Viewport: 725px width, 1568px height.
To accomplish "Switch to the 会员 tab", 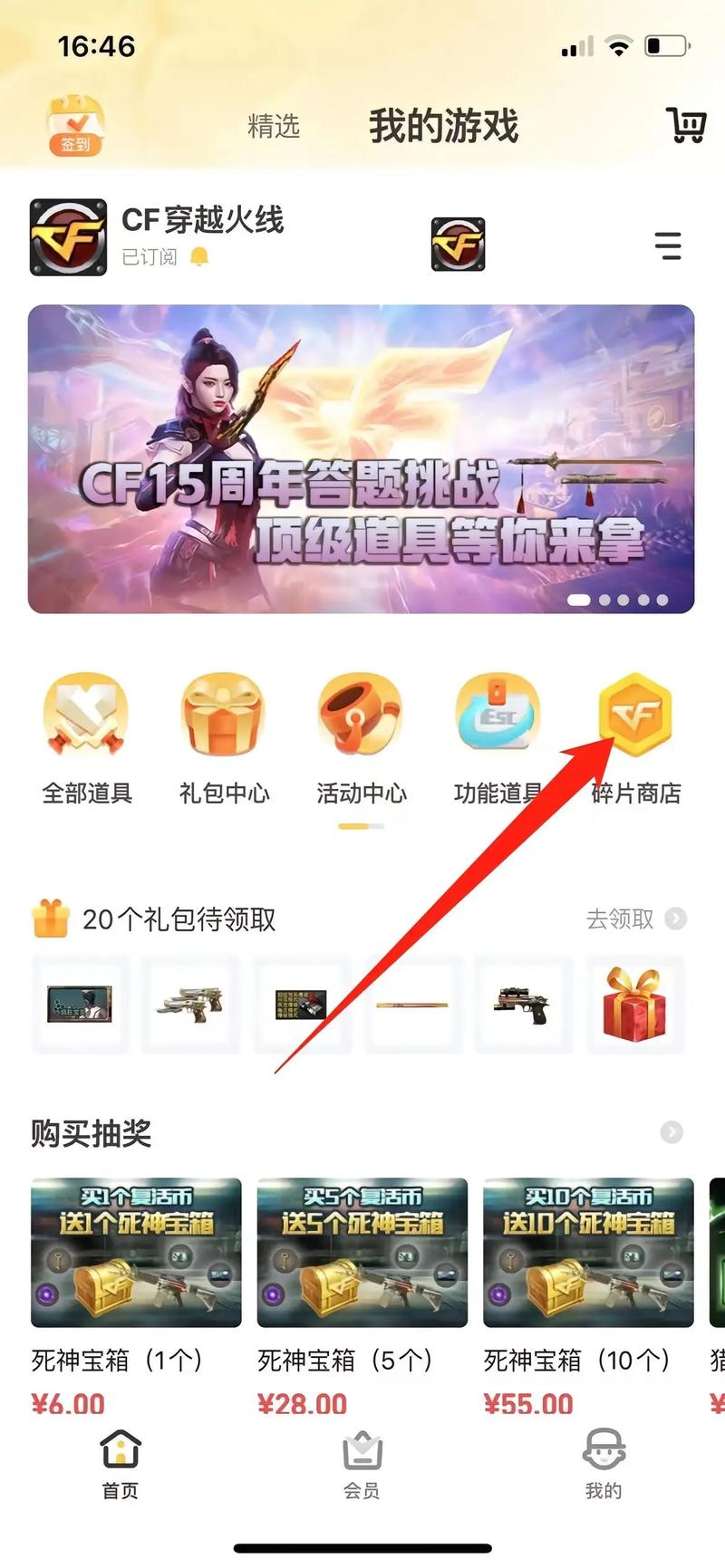I will pos(362,1466).
